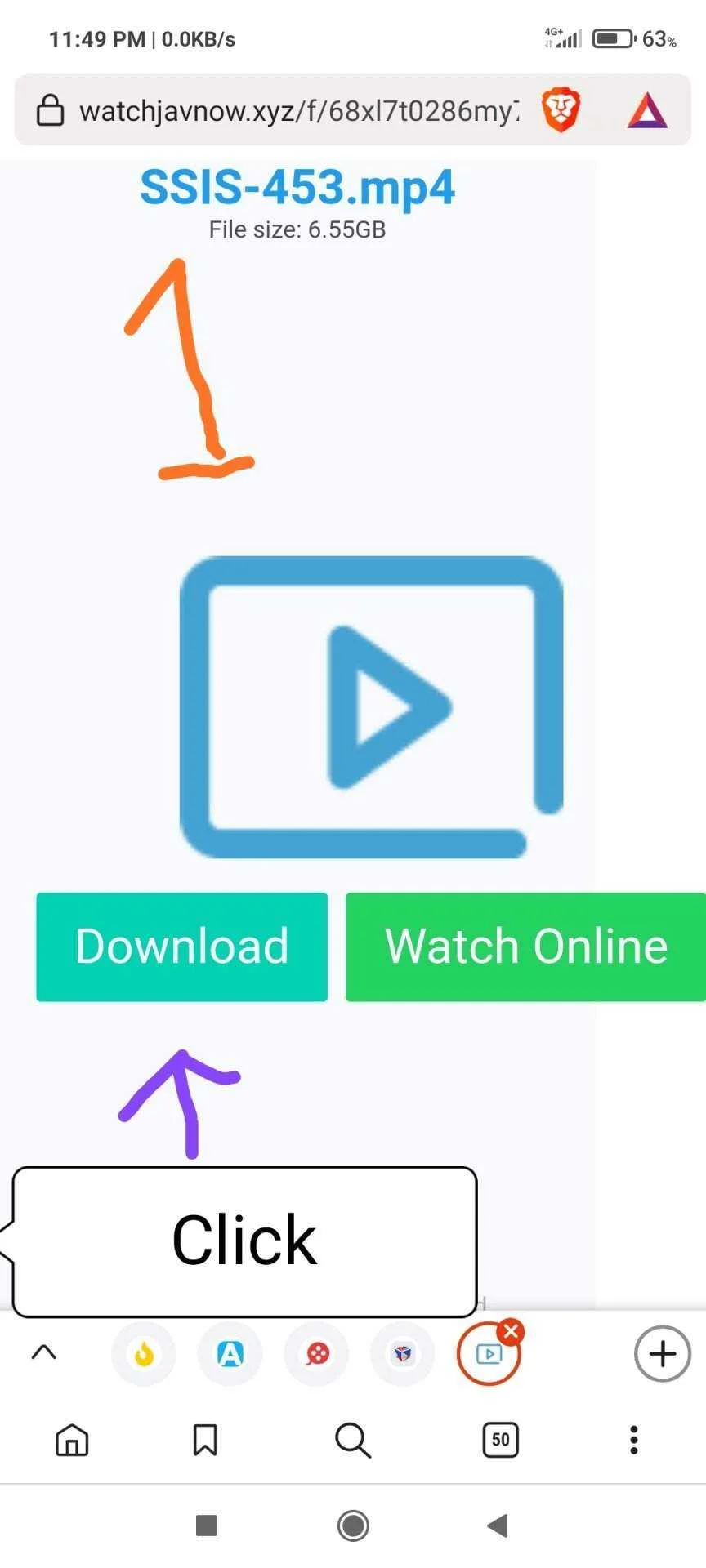
Task: Tap the Download button
Action: tap(181, 947)
